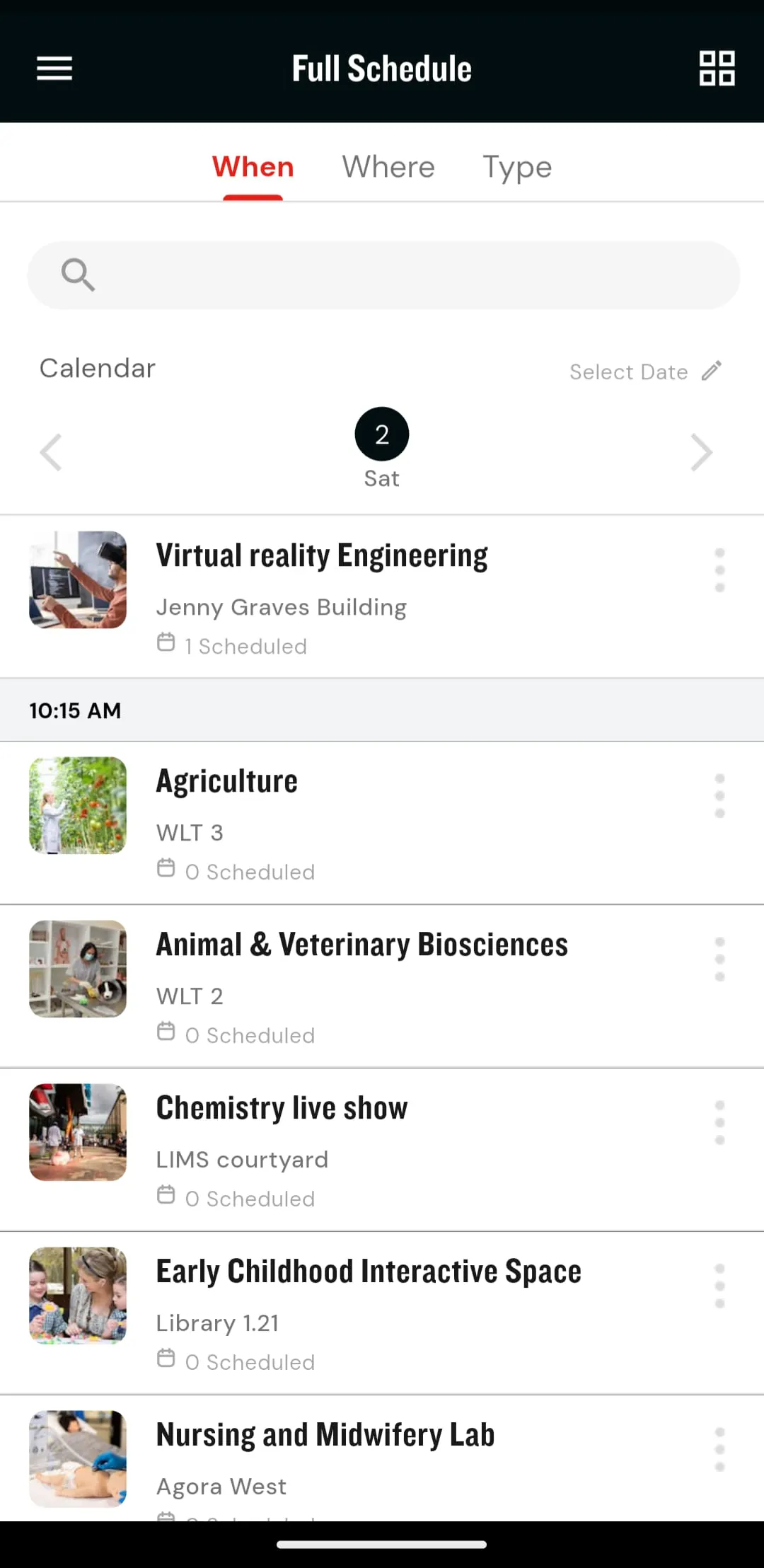Switch to the Where tab
Viewport: 764px width, 1568px height.
pyautogui.click(x=388, y=167)
